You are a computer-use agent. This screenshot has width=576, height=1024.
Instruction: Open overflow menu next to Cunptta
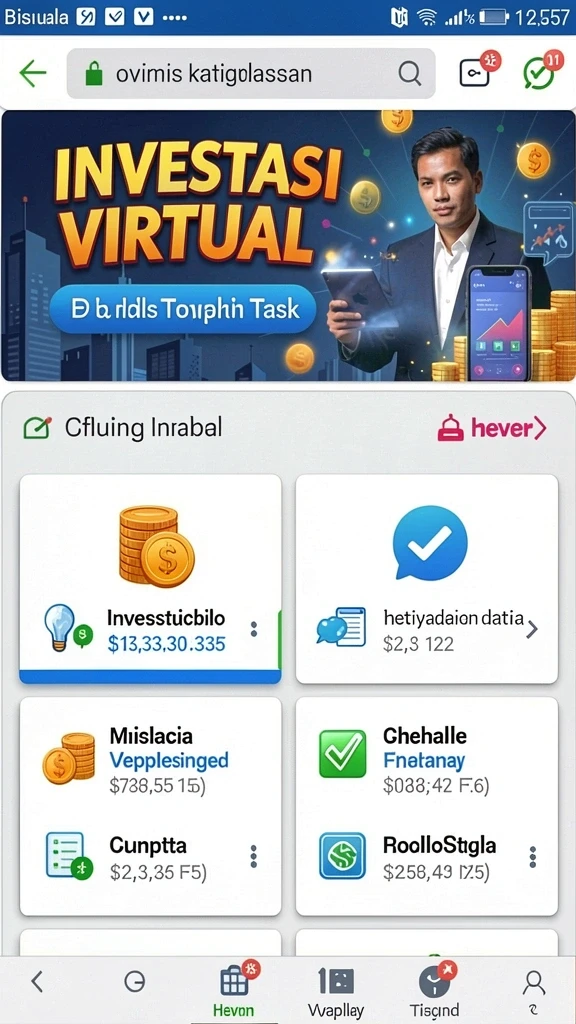(253, 856)
